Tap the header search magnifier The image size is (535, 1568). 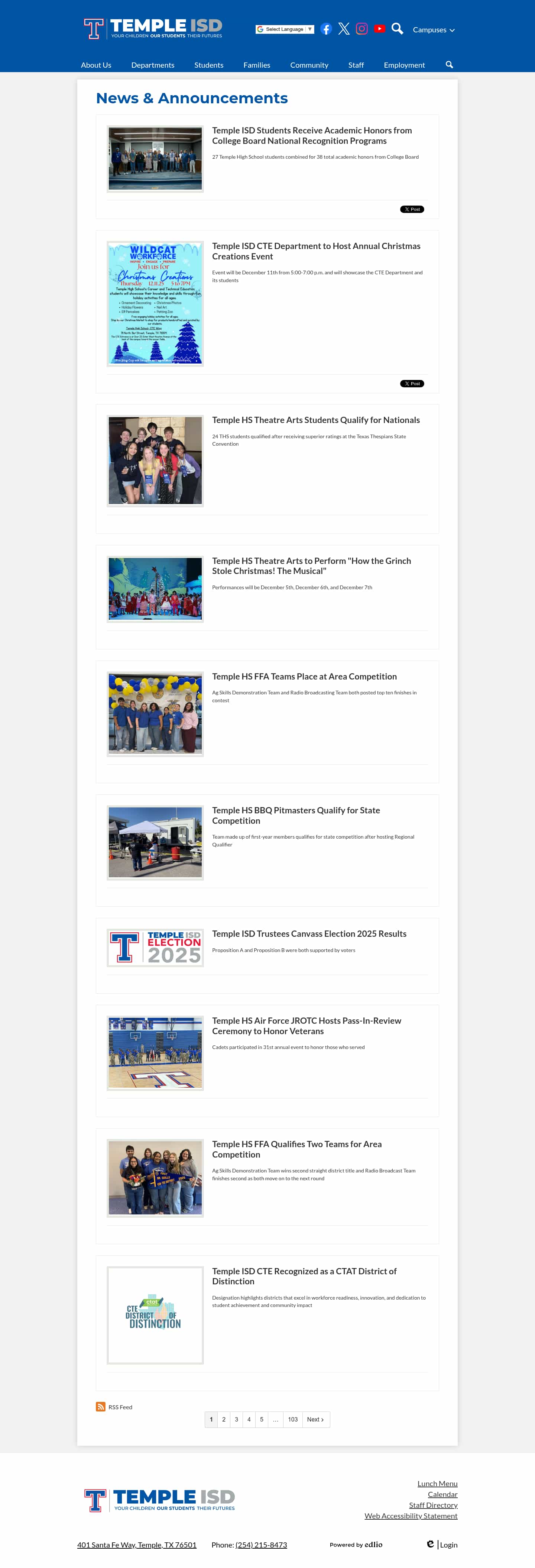[x=397, y=29]
